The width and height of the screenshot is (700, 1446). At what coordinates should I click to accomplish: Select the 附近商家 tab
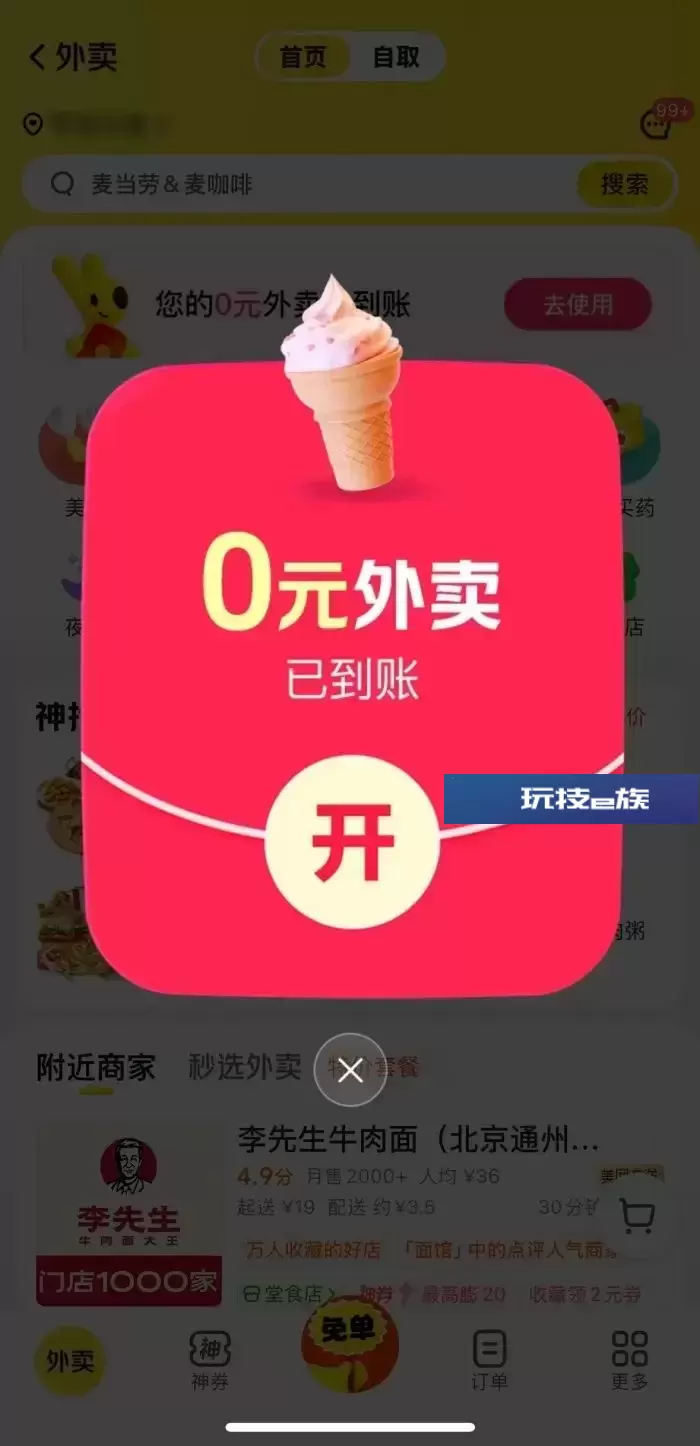click(96, 1067)
